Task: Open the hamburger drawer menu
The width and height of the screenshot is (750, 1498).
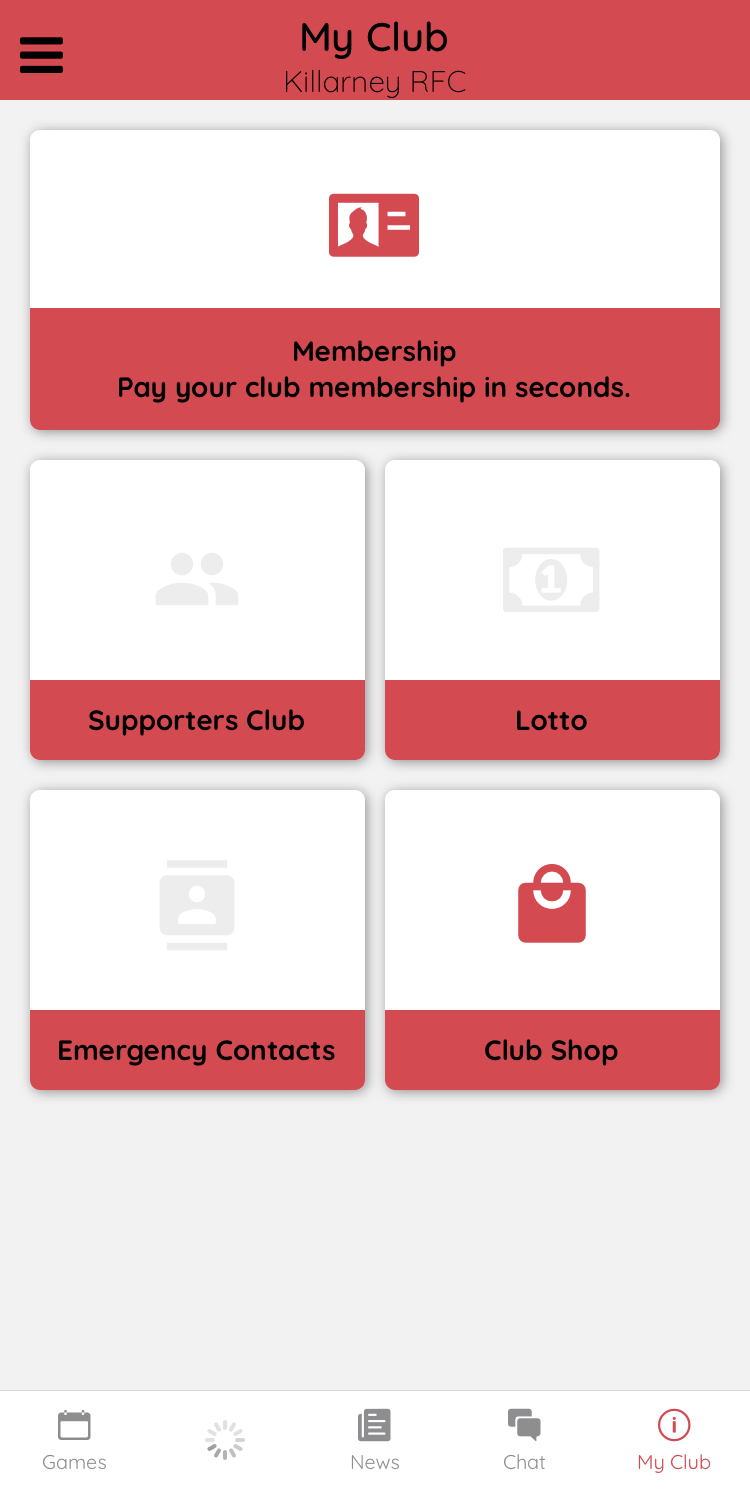Action: click(41, 55)
